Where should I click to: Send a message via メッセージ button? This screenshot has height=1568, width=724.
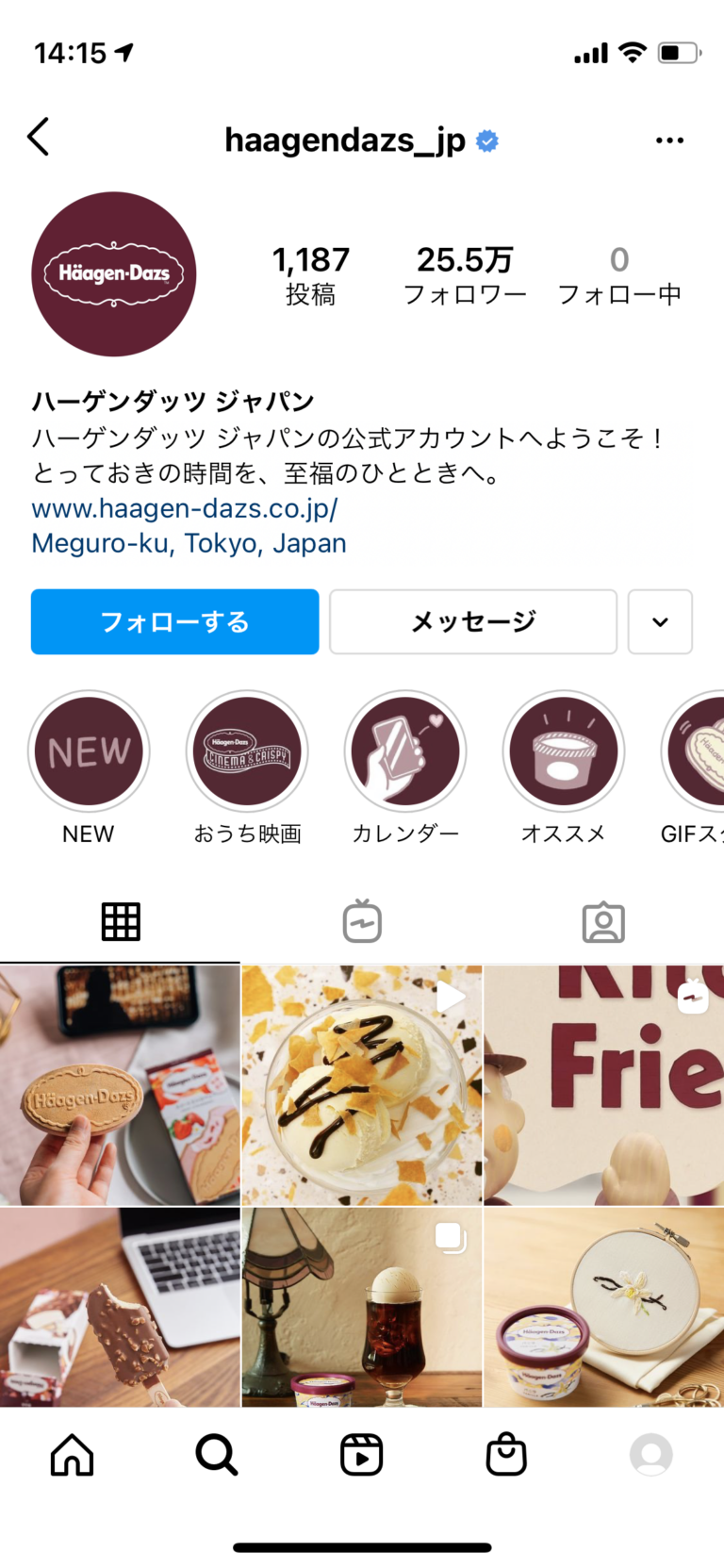coord(473,621)
